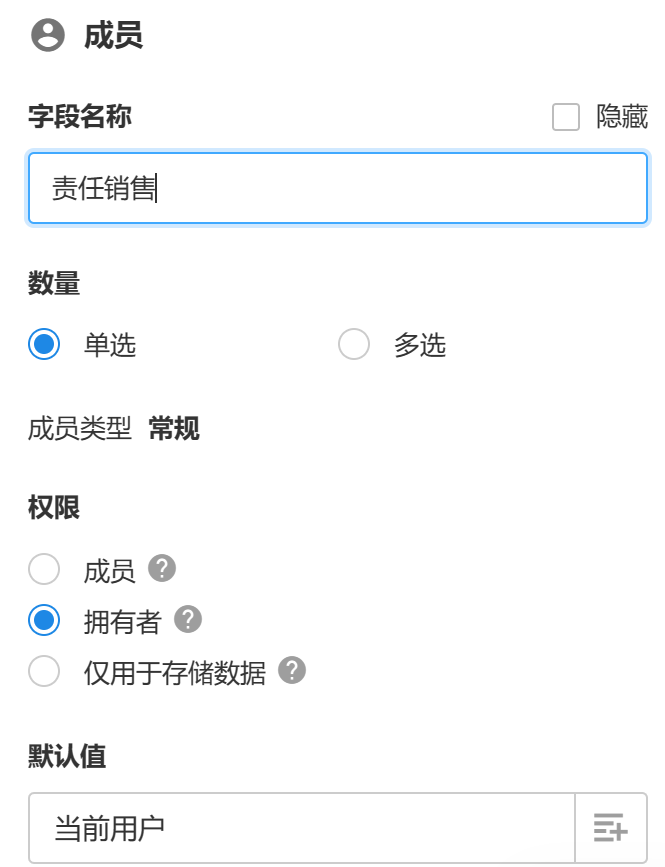Set permission to 成员
Image resolution: width=665 pixels, height=867 pixels.
45,570
